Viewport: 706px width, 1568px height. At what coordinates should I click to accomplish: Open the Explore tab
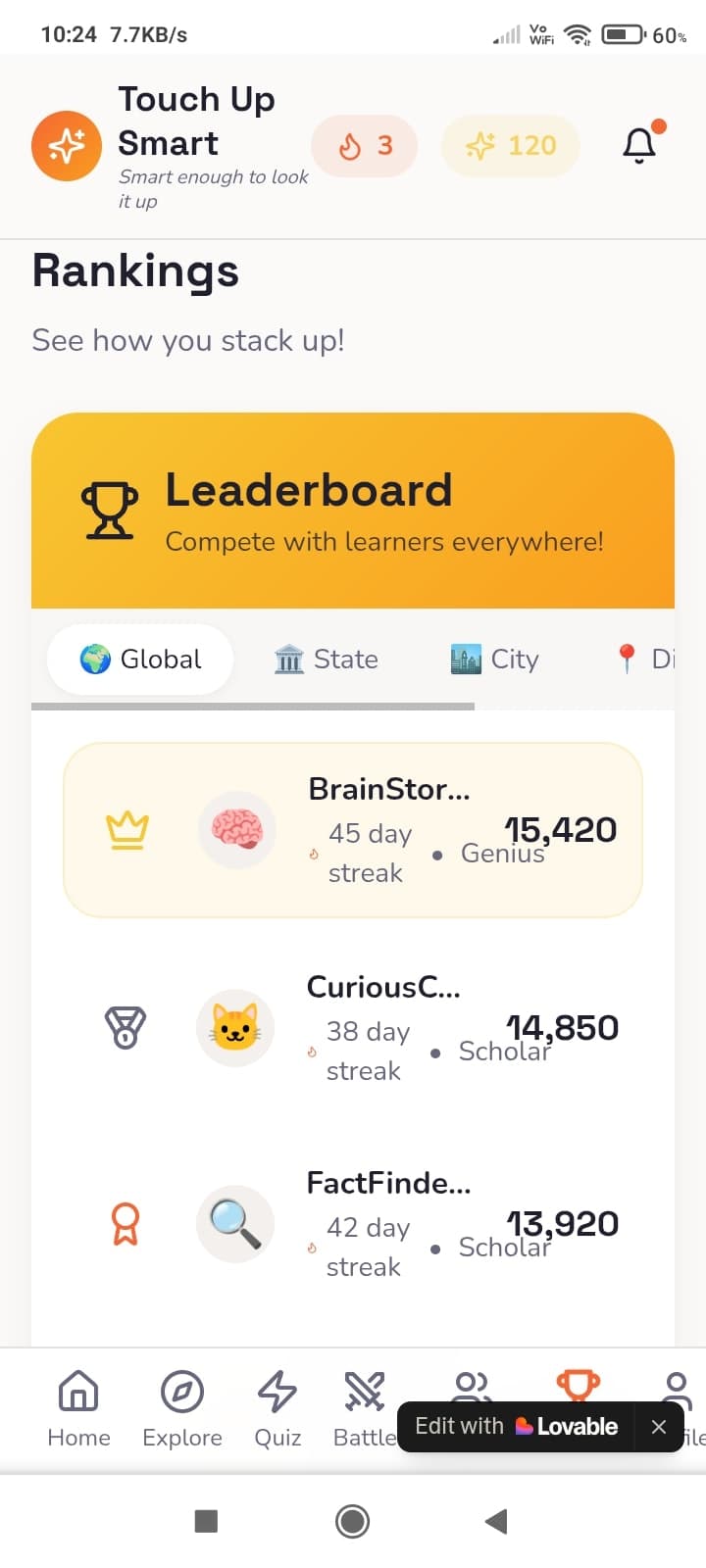click(x=182, y=1409)
